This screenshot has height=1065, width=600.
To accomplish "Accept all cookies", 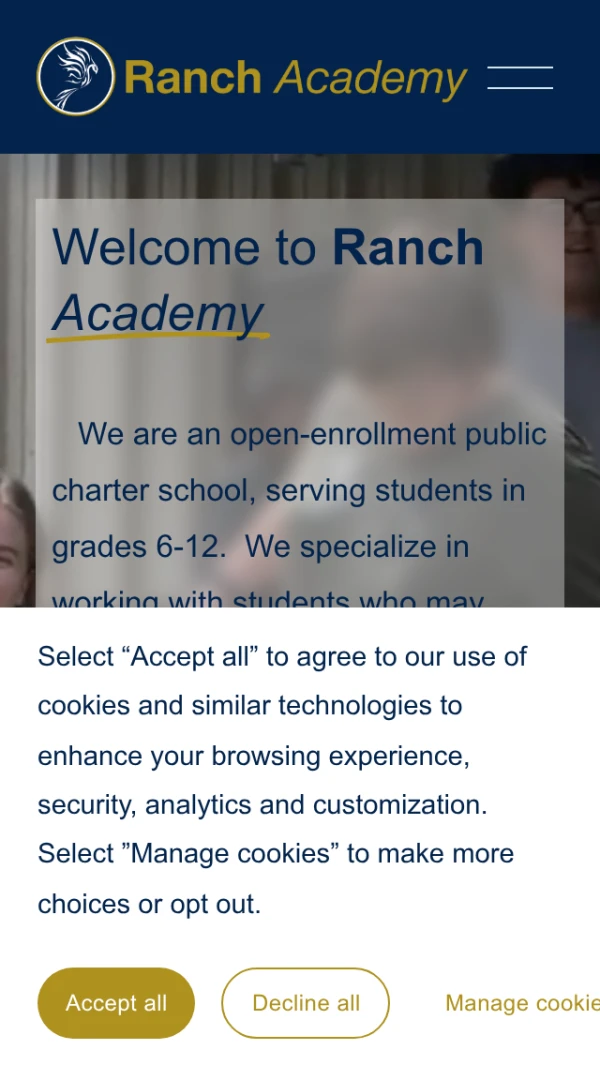I will coord(116,1003).
